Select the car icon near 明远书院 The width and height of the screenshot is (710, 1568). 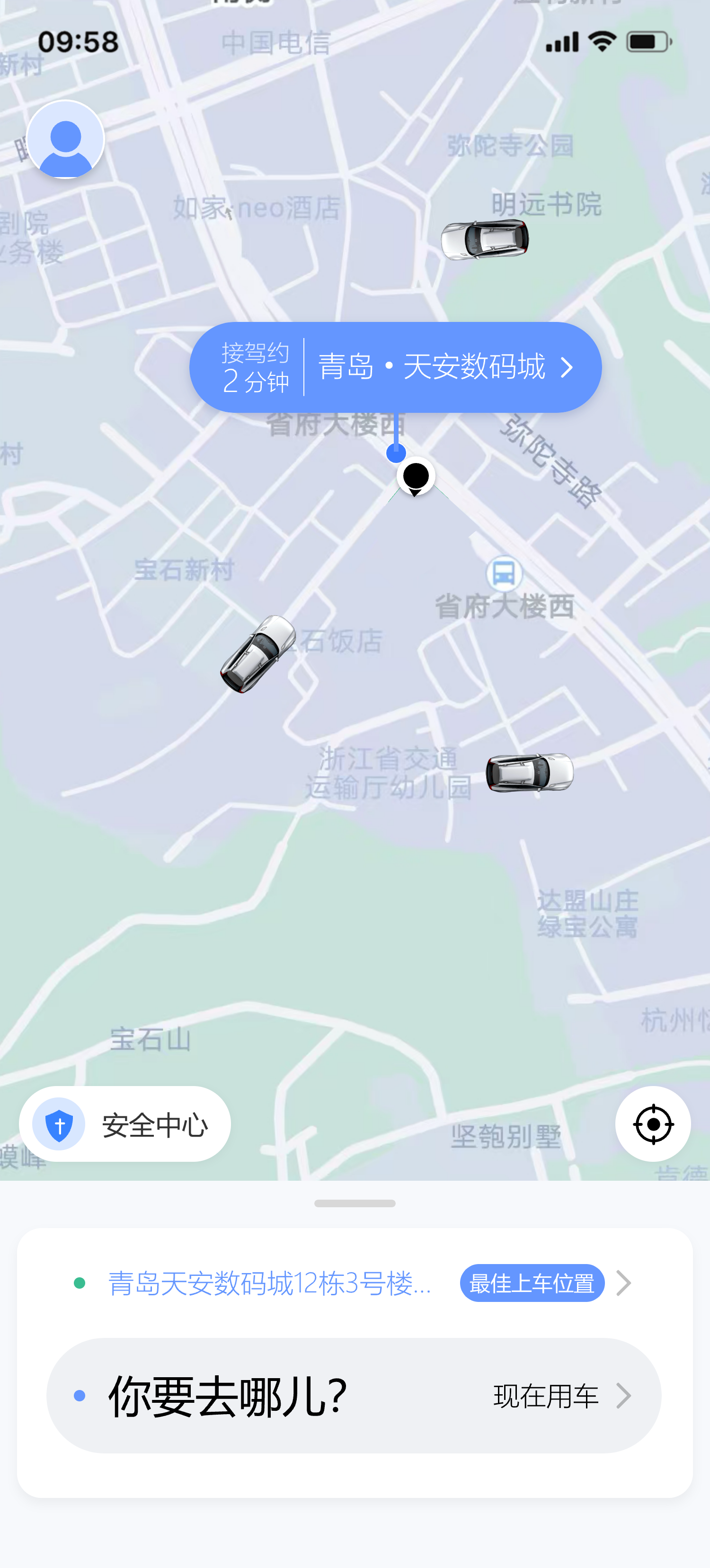click(x=486, y=241)
